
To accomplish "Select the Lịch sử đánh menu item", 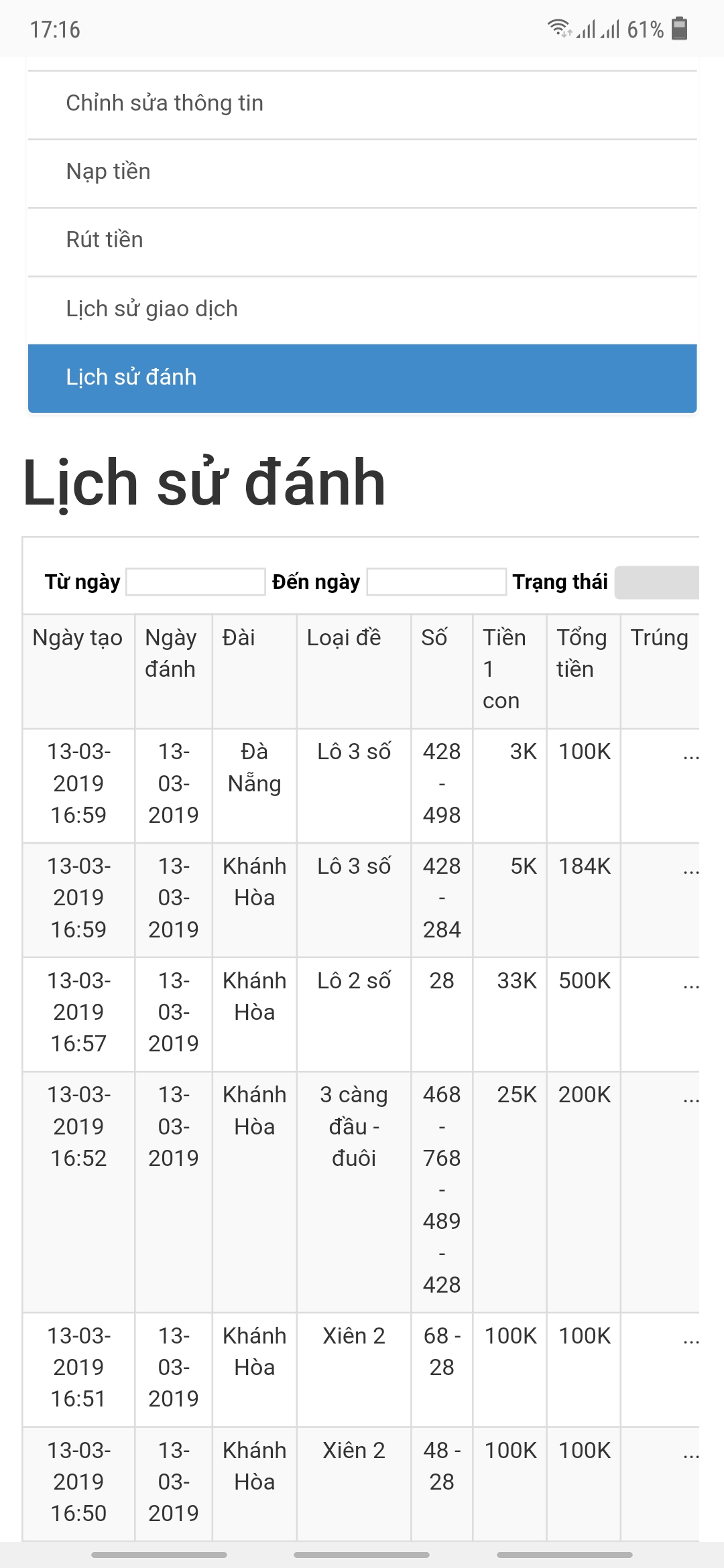I will (362, 378).
